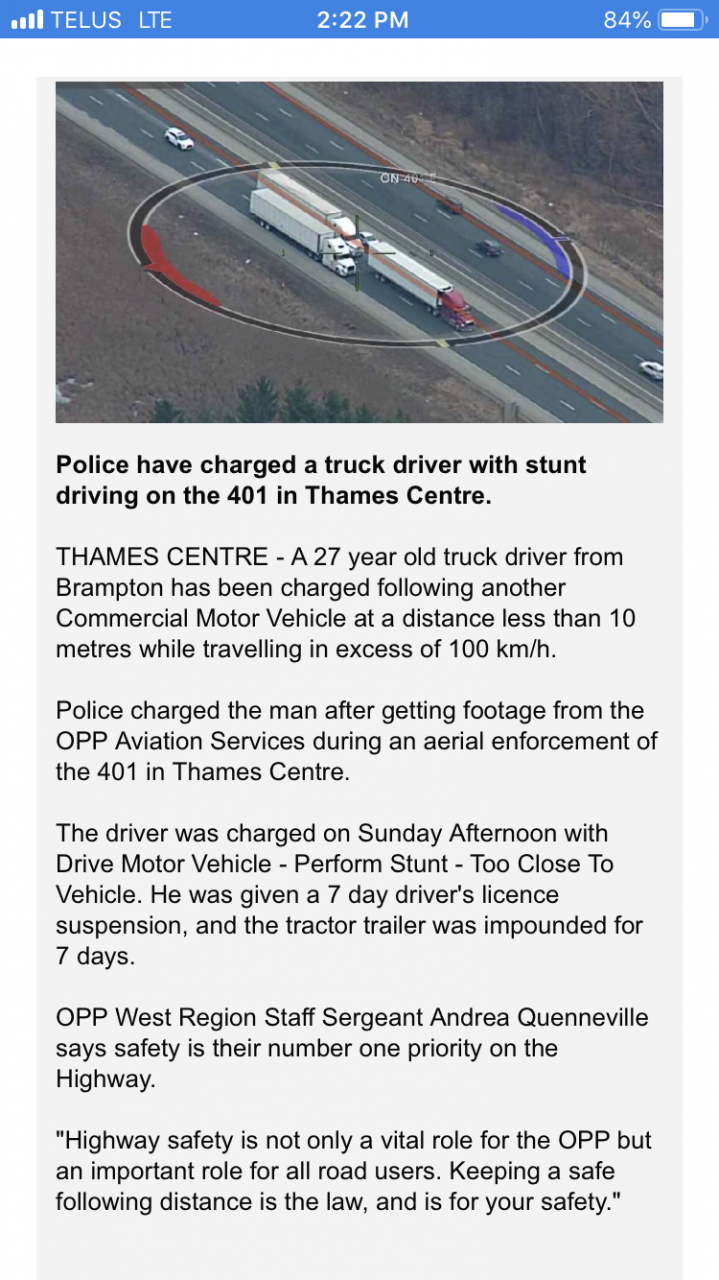Open the article's aerial highway photo
Image resolution: width=719 pixels, height=1280 pixels.
359,252
